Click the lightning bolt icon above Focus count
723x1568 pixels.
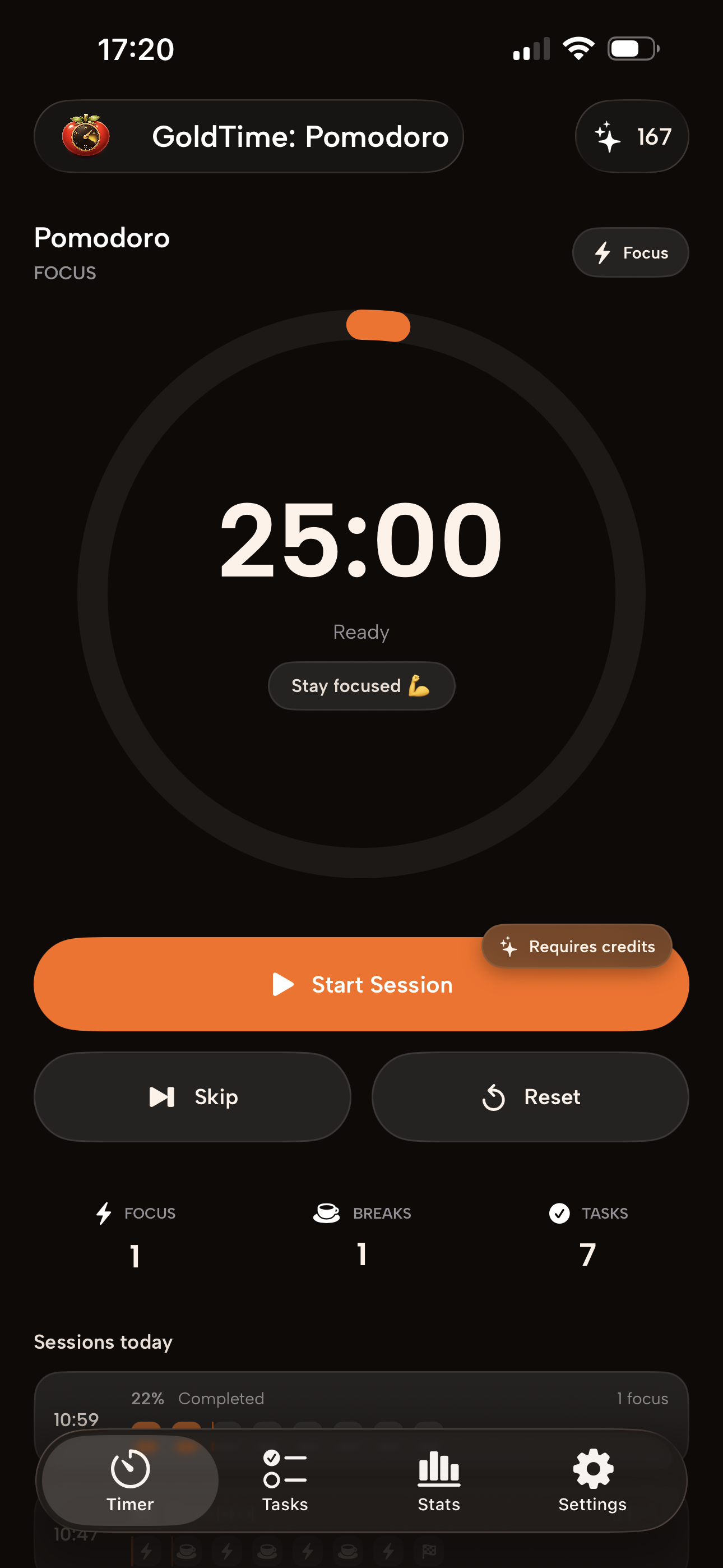(x=103, y=1212)
